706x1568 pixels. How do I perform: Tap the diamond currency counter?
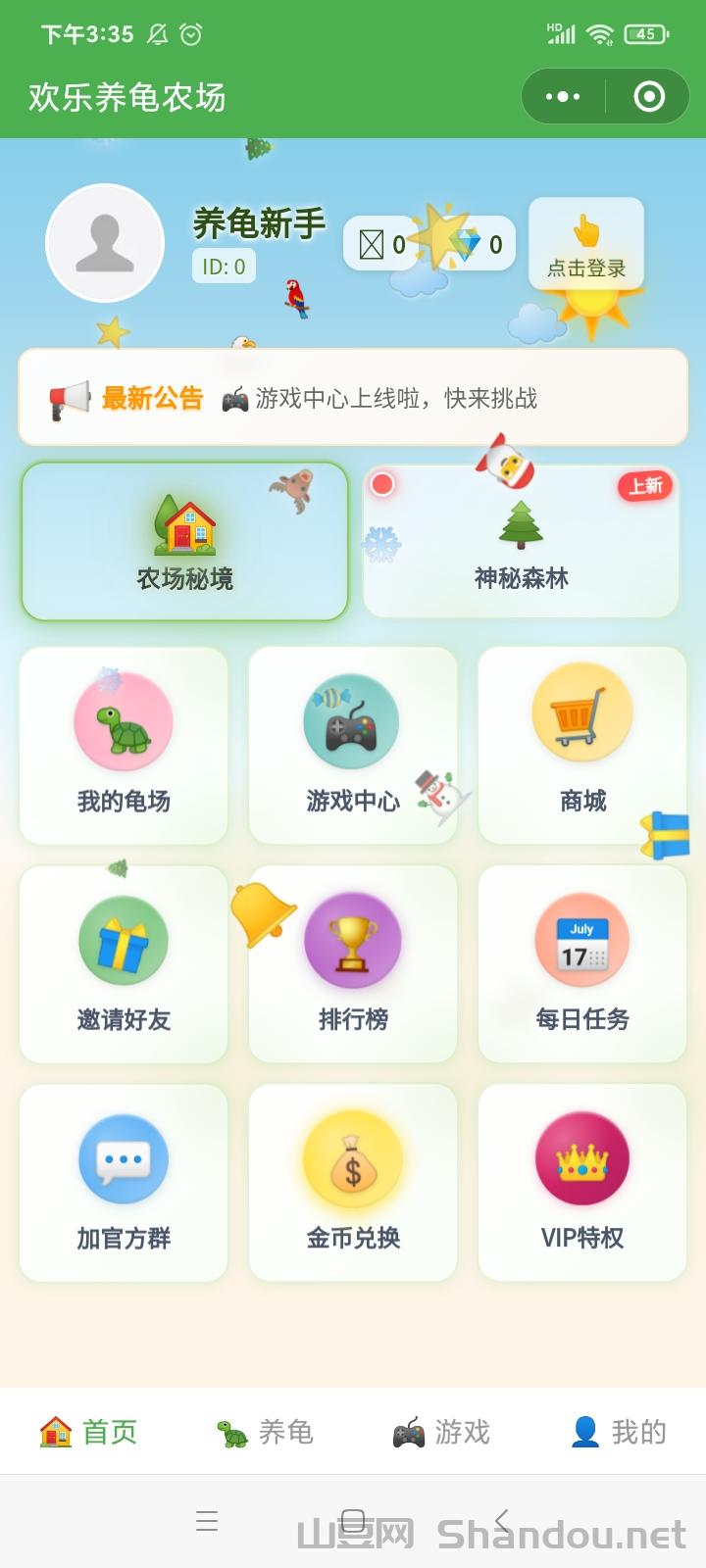pyautogui.click(x=476, y=242)
